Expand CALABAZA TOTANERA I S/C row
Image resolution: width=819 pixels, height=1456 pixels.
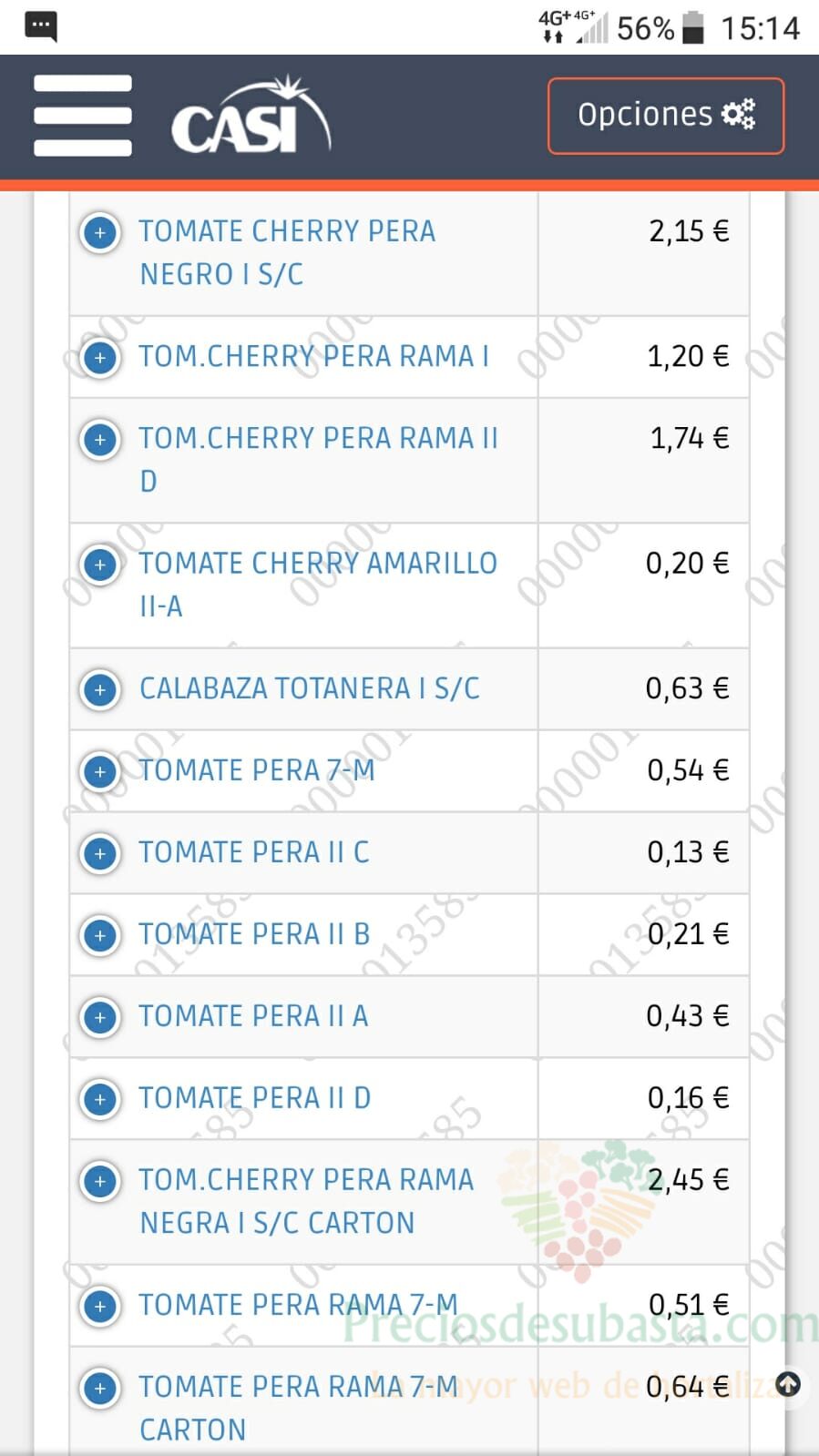tap(100, 689)
